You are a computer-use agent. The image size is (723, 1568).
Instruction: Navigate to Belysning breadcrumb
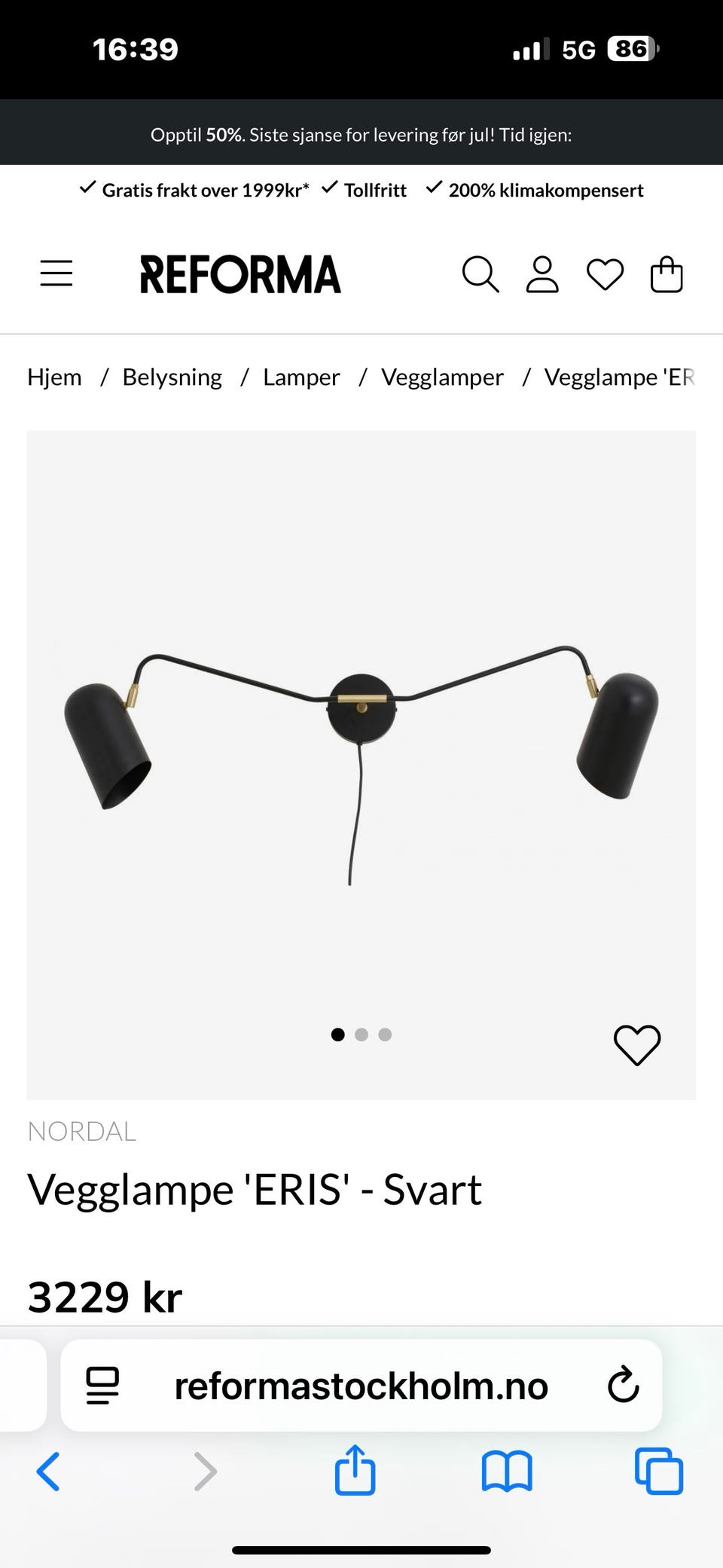click(172, 377)
